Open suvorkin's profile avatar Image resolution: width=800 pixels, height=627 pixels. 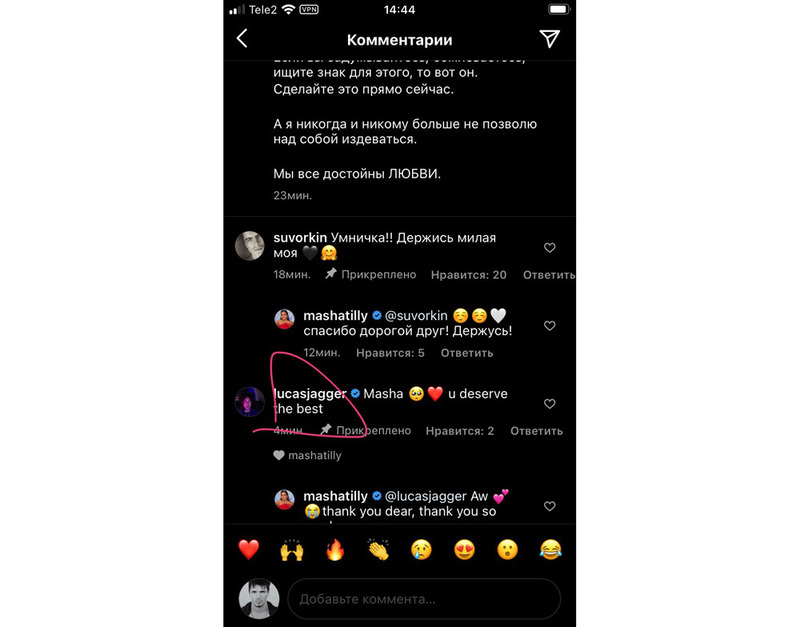click(249, 246)
